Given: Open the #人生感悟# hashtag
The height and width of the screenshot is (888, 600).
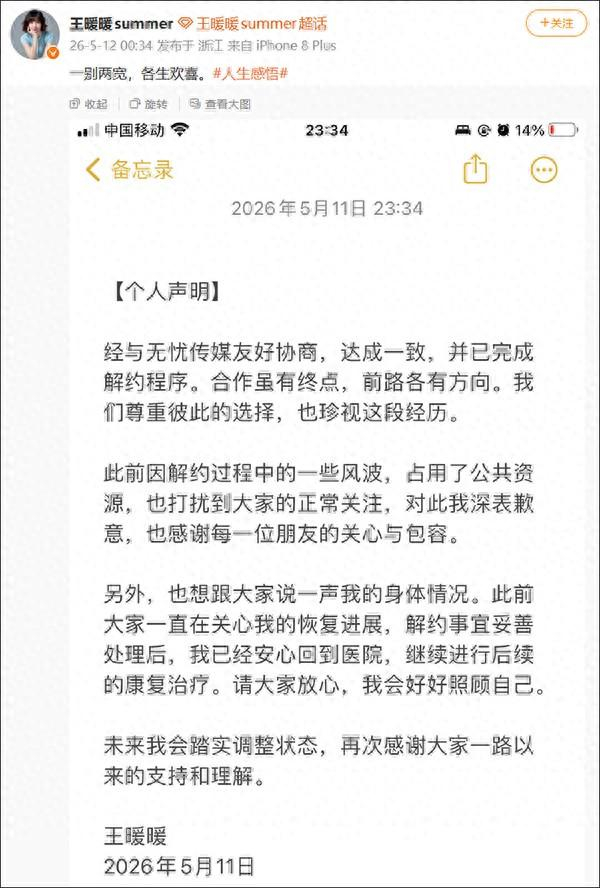Looking at the screenshot, I should [x=250, y=74].
